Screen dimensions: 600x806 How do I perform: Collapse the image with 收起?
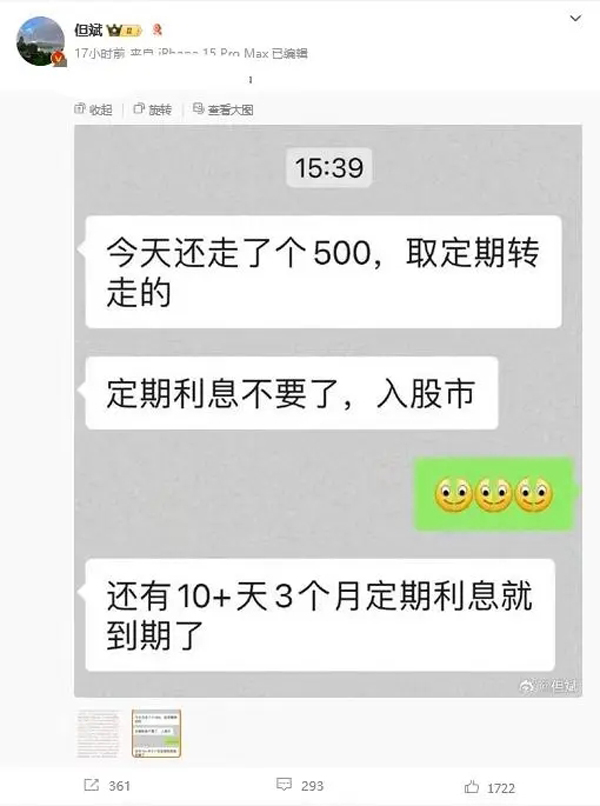pos(93,110)
